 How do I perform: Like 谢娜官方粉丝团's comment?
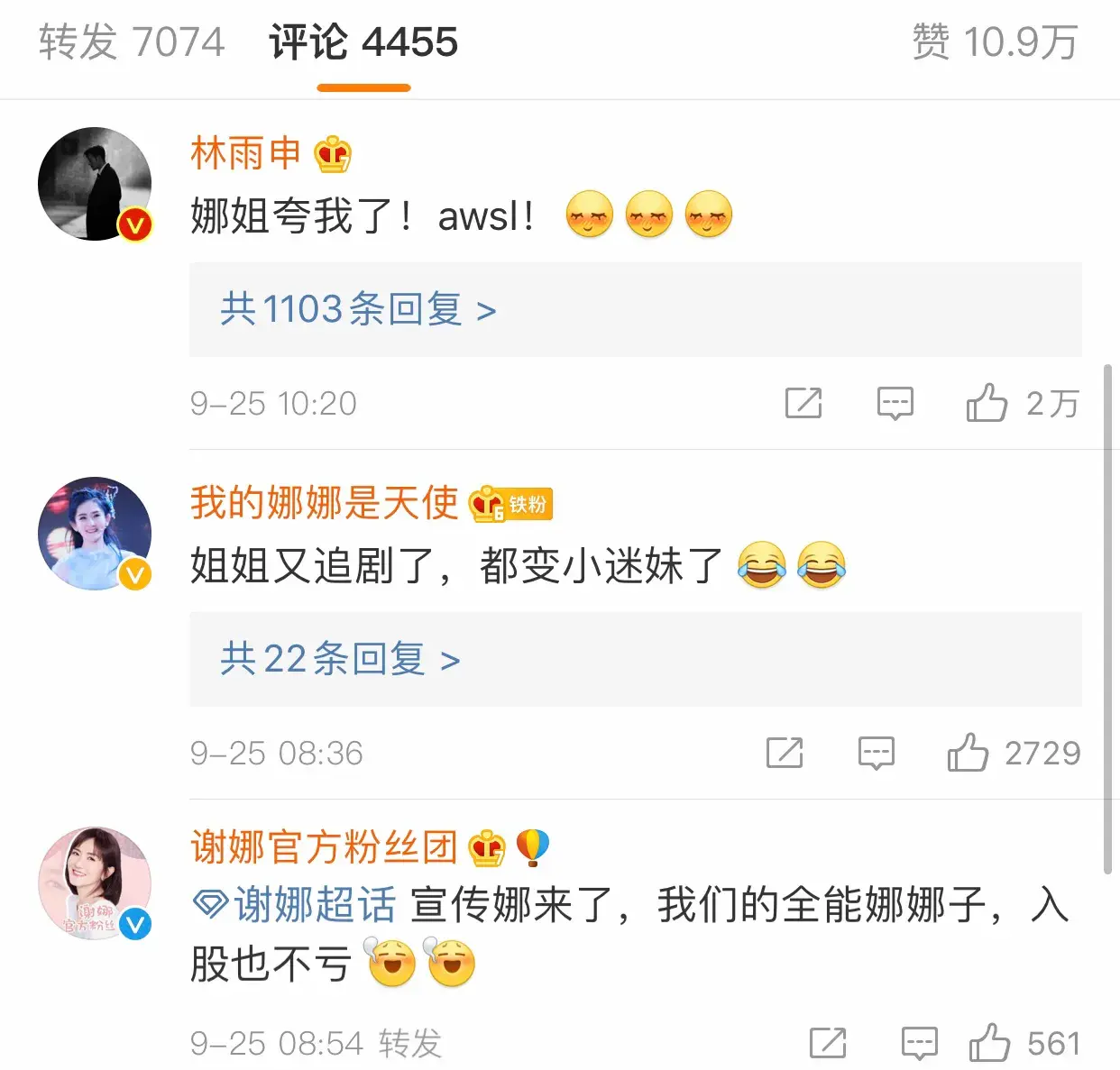coord(990,1043)
